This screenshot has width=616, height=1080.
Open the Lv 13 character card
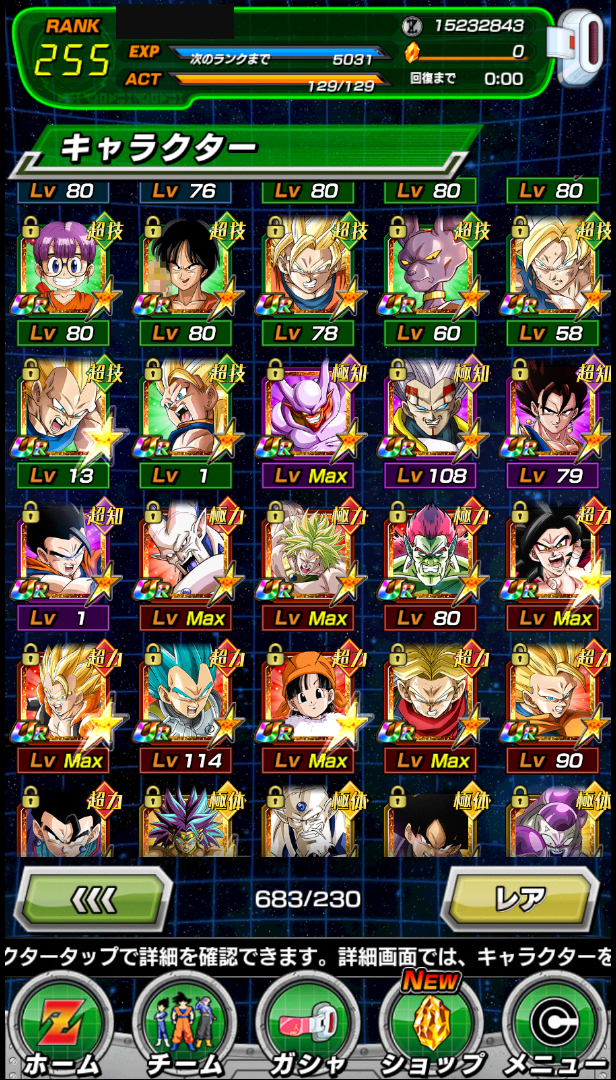tap(63, 424)
